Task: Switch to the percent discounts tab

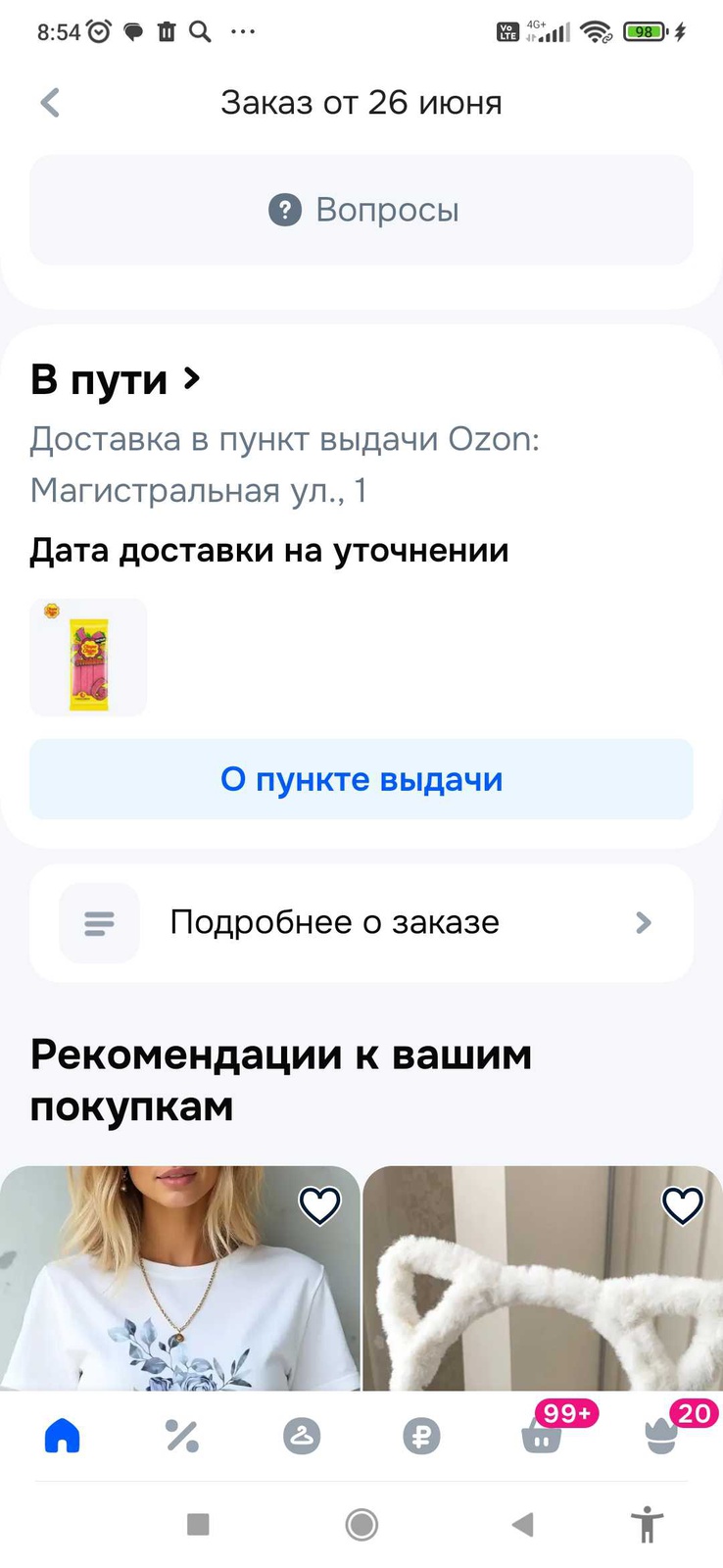Action: (x=182, y=1436)
